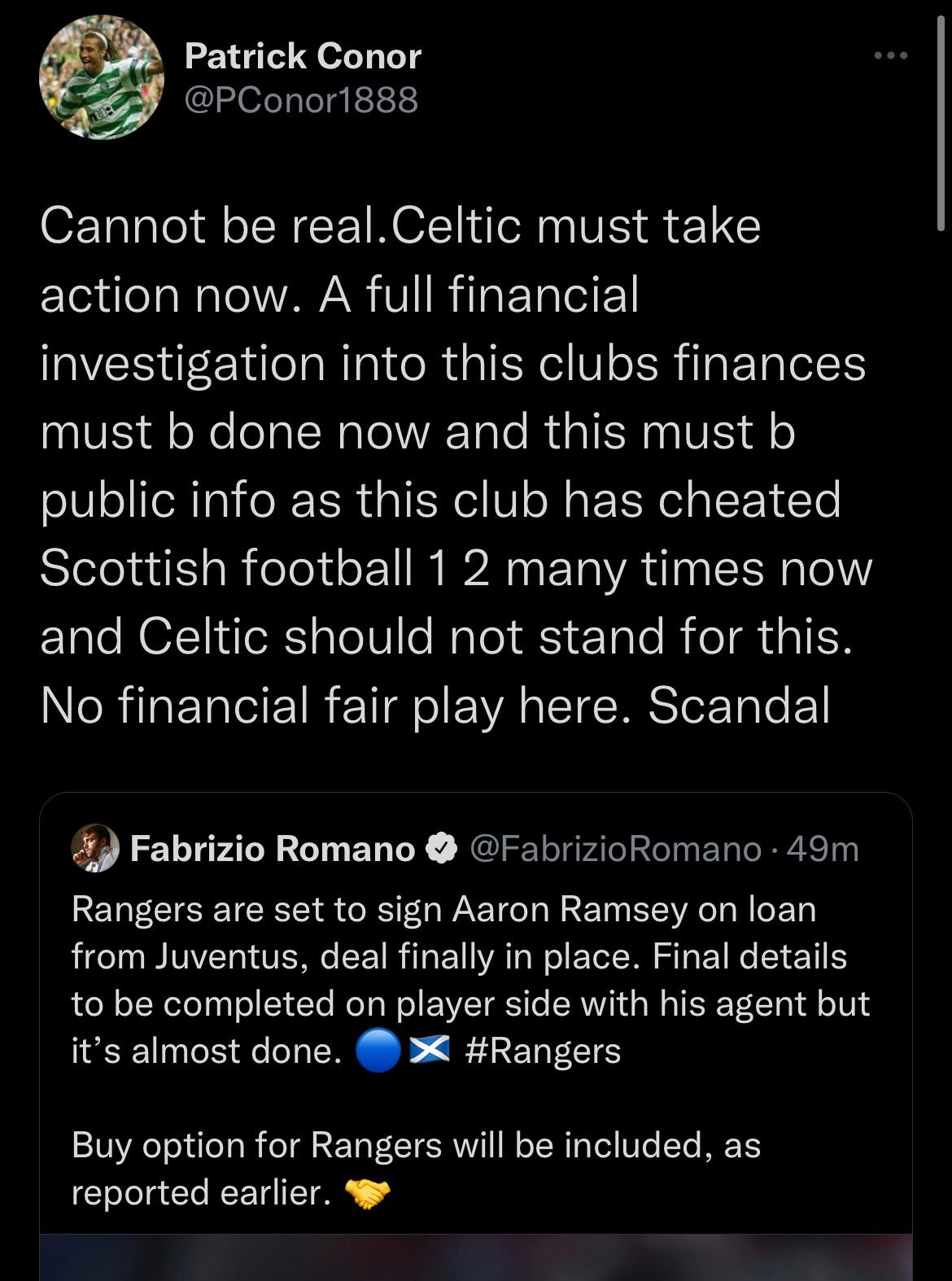Tap the #Rangers hashtag in the quoted tweet
The height and width of the screenshot is (1281, 952).
(543, 1051)
